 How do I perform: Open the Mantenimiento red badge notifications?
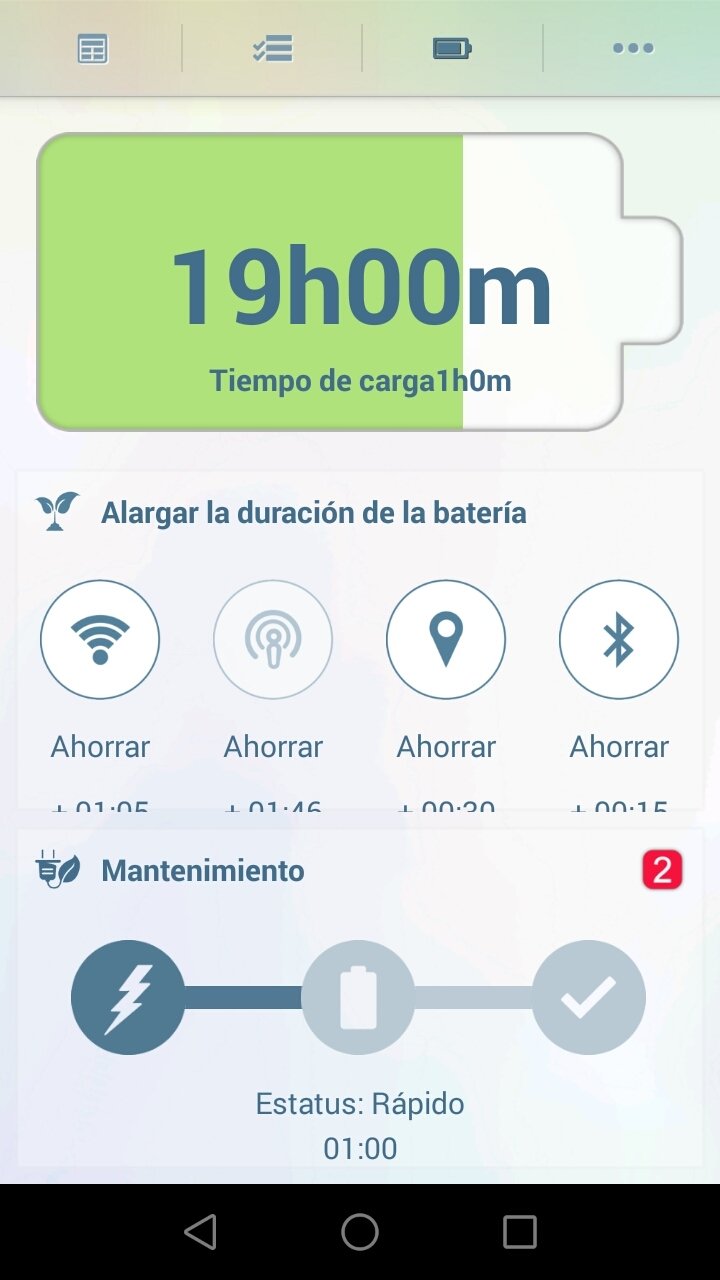tap(662, 870)
